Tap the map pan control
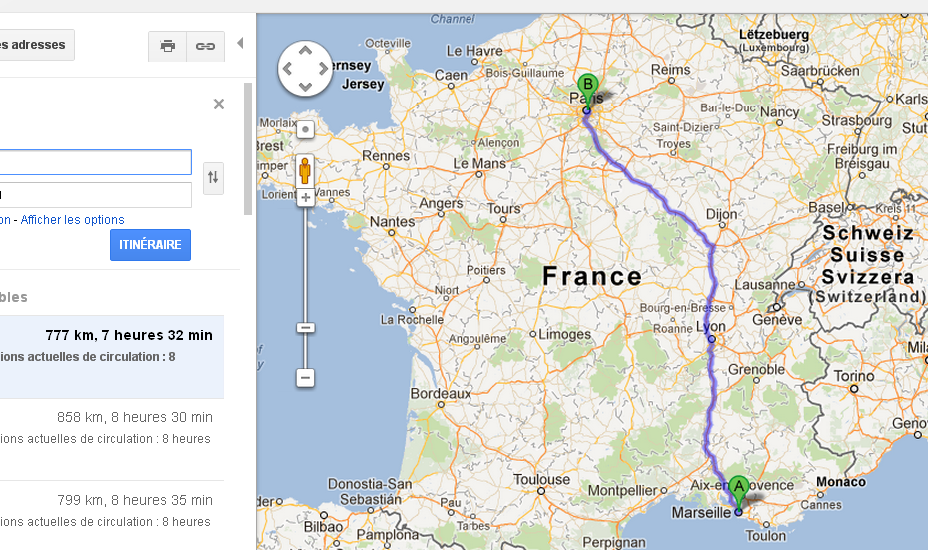928x550 pixels. coord(305,69)
